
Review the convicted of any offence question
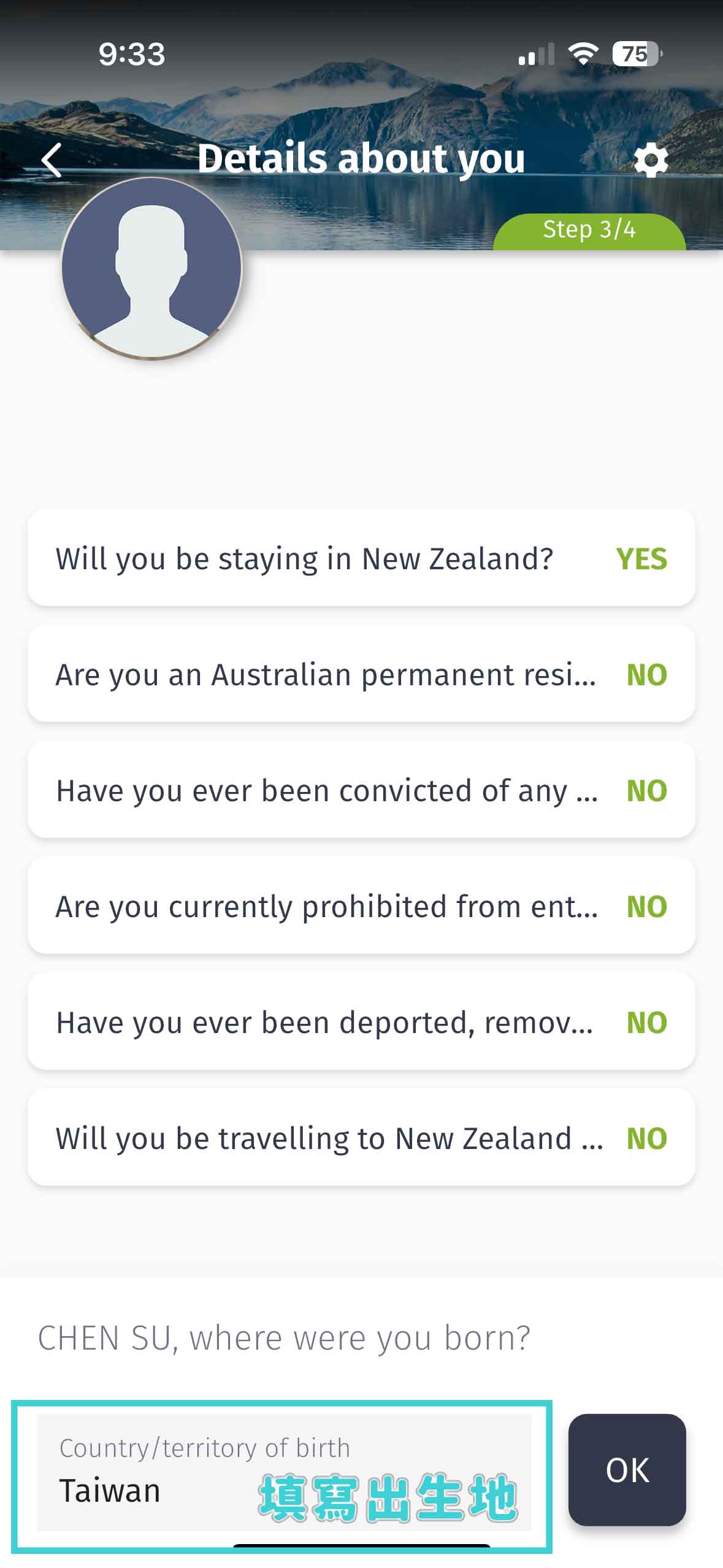click(x=361, y=790)
